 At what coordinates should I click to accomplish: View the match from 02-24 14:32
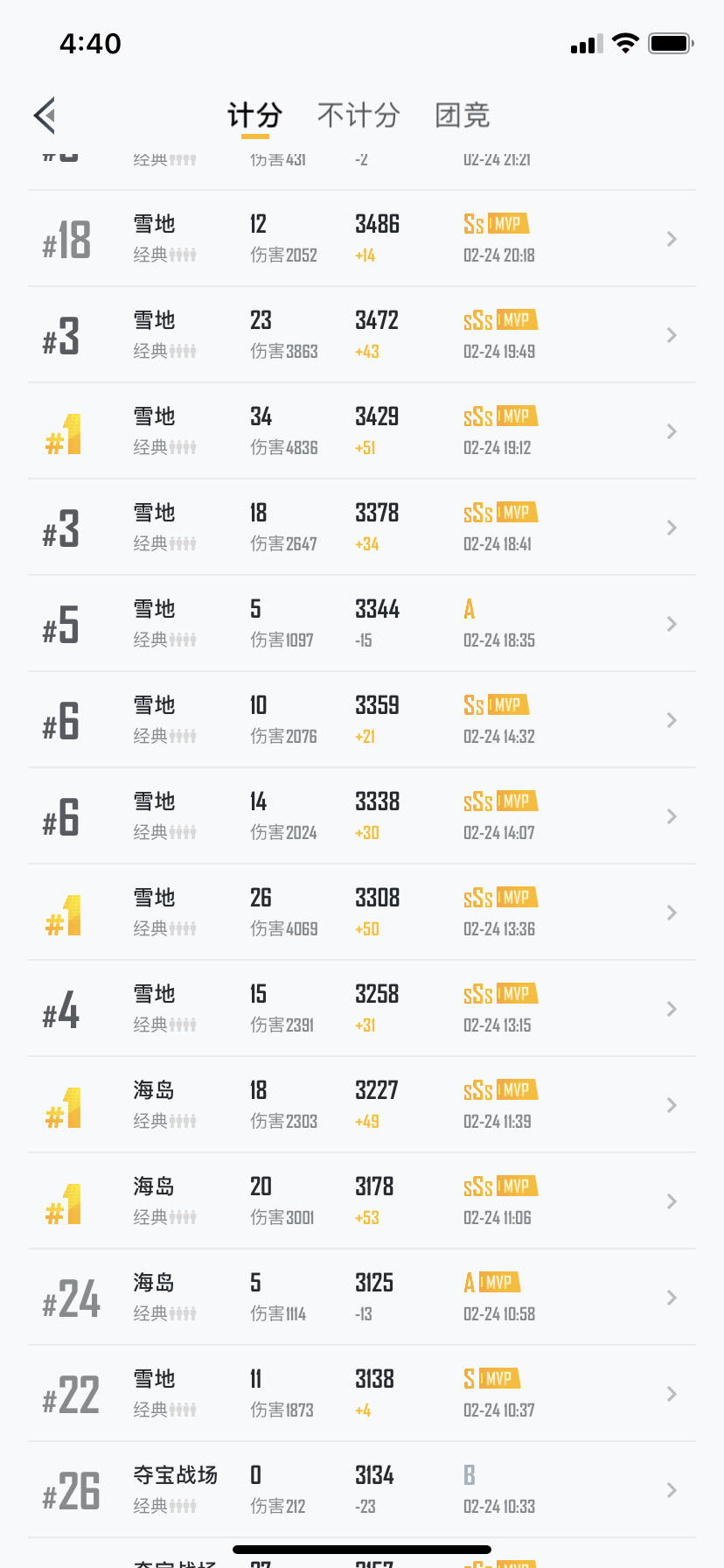(x=362, y=720)
